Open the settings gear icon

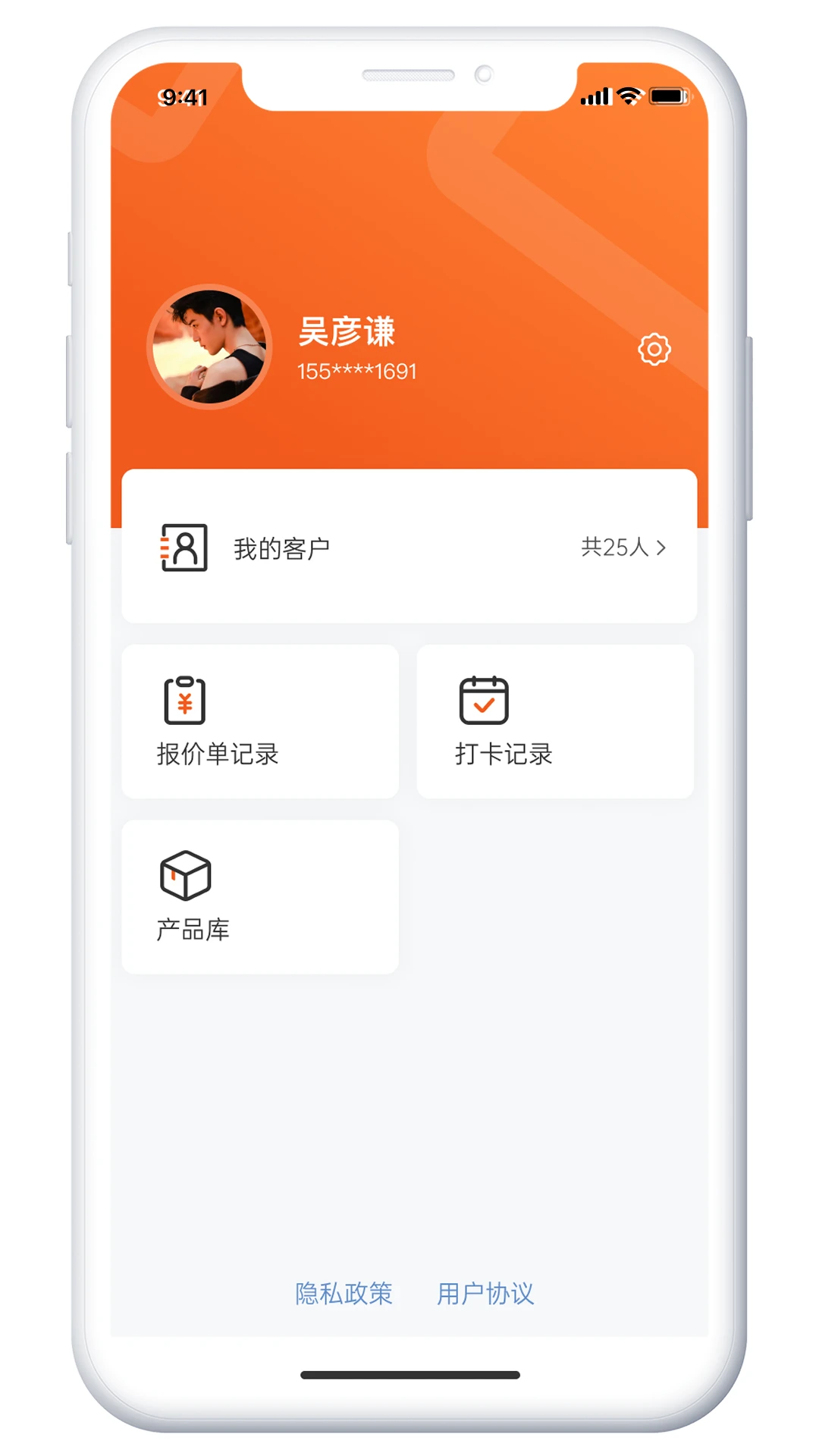(654, 350)
